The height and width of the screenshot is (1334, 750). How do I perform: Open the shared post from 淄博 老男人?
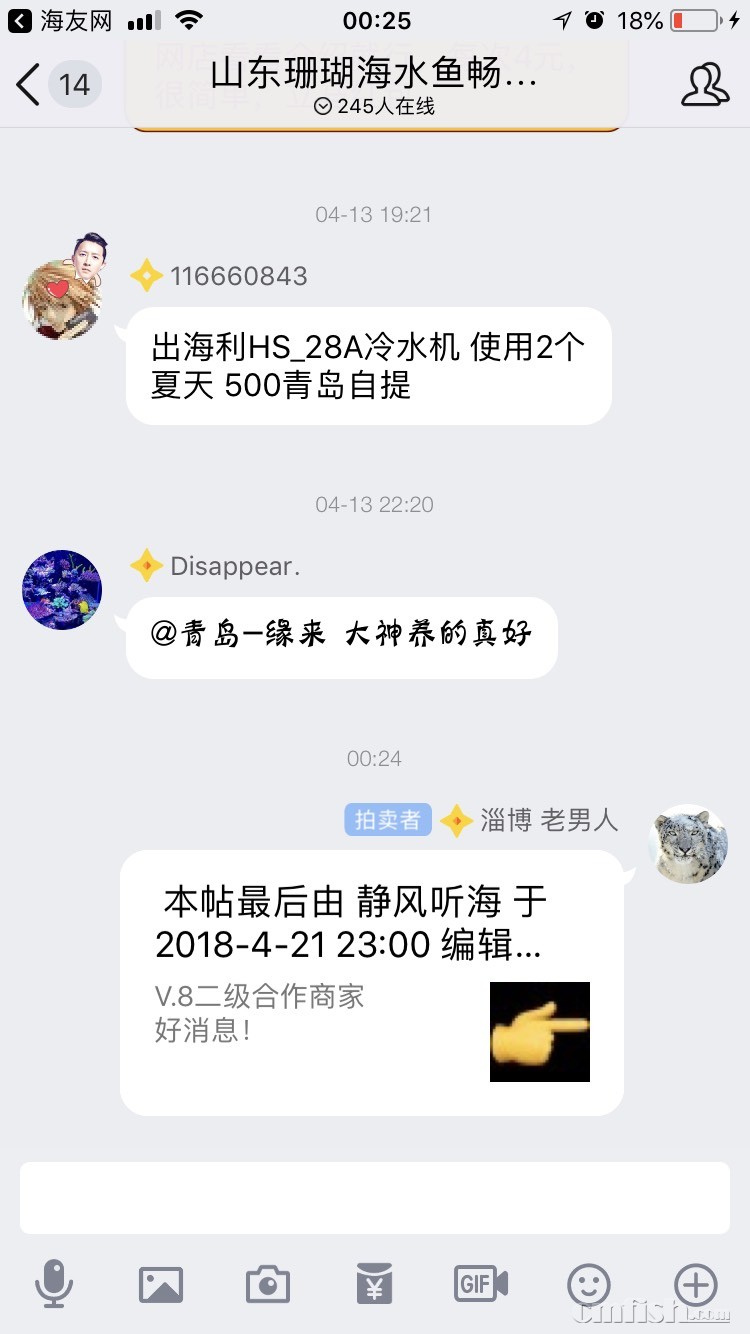pyautogui.click(x=371, y=982)
